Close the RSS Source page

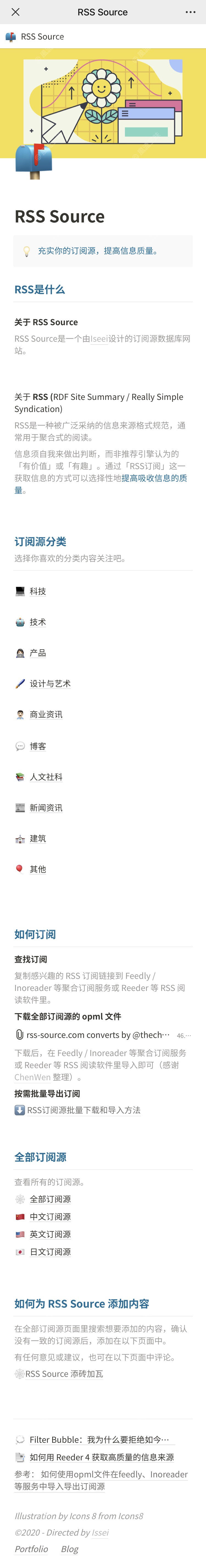pos(15,12)
